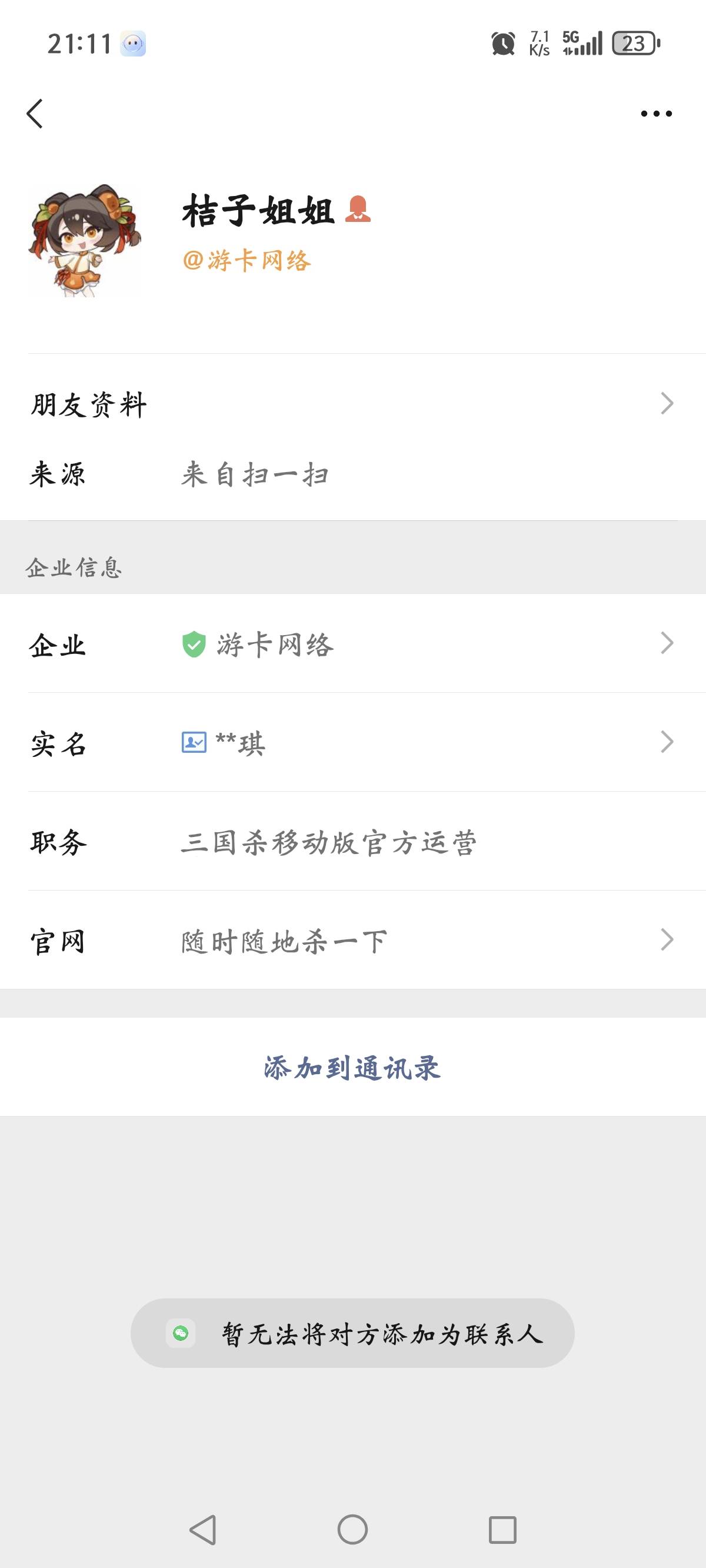Open the 企业 游卡网络 details
The width and height of the screenshot is (706, 1568).
tap(353, 643)
